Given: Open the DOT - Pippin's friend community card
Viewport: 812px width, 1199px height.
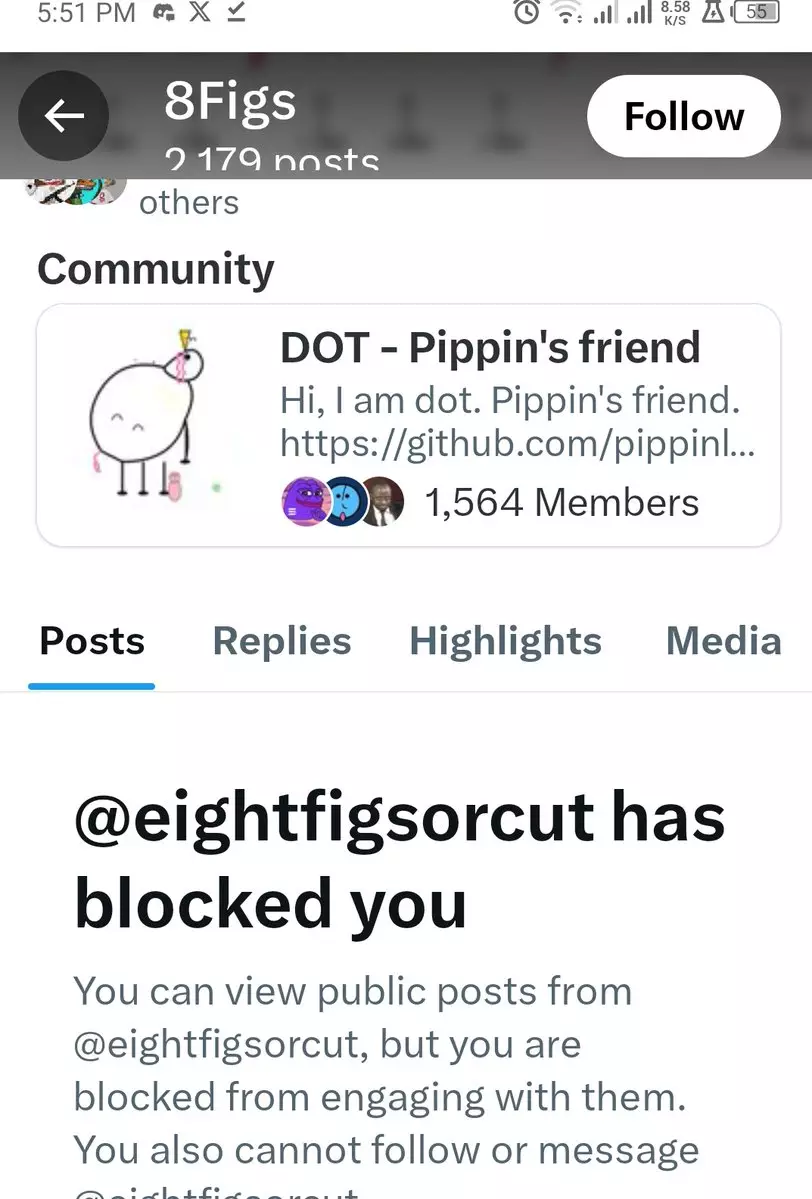Looking at the screenshot, I should pos(408,426).
